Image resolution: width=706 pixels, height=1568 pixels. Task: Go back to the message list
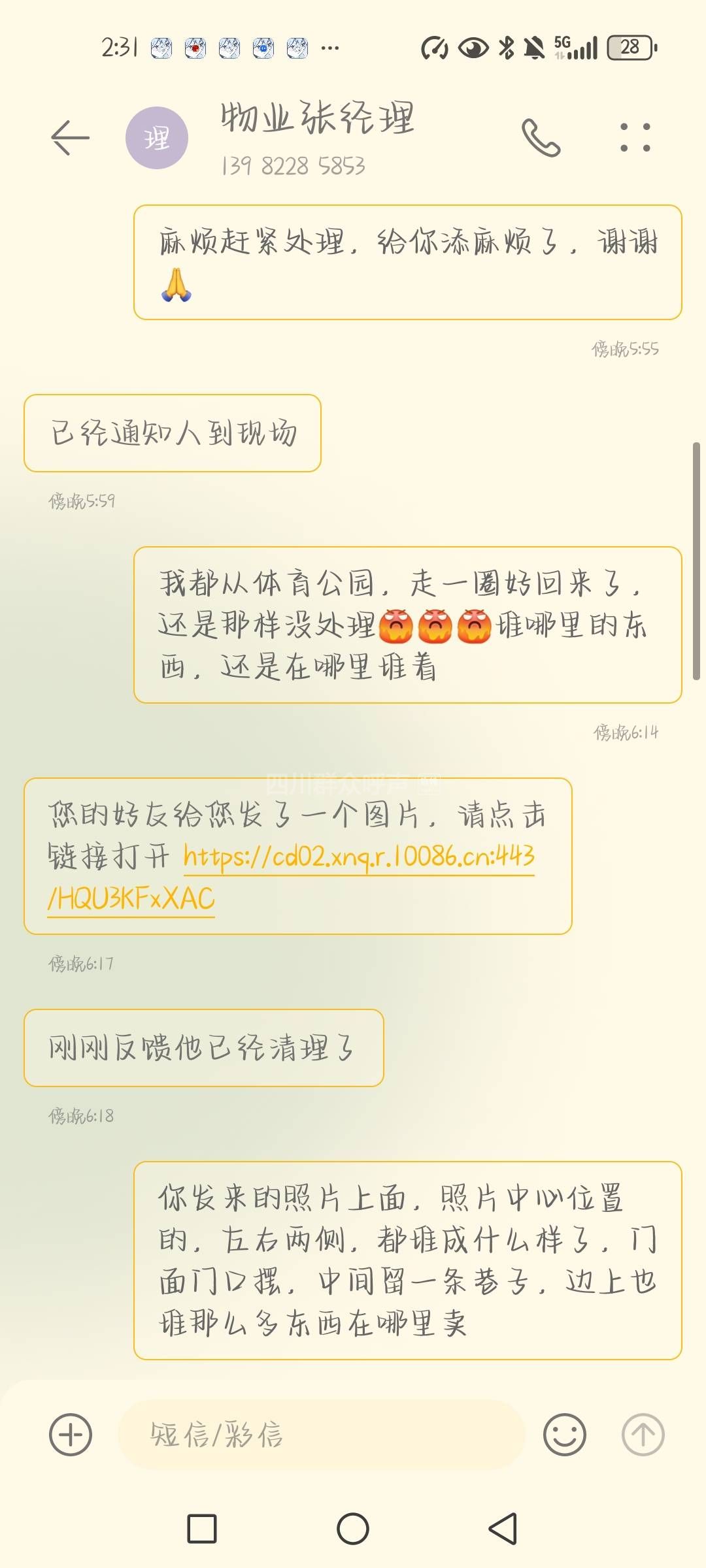(71, 138)
